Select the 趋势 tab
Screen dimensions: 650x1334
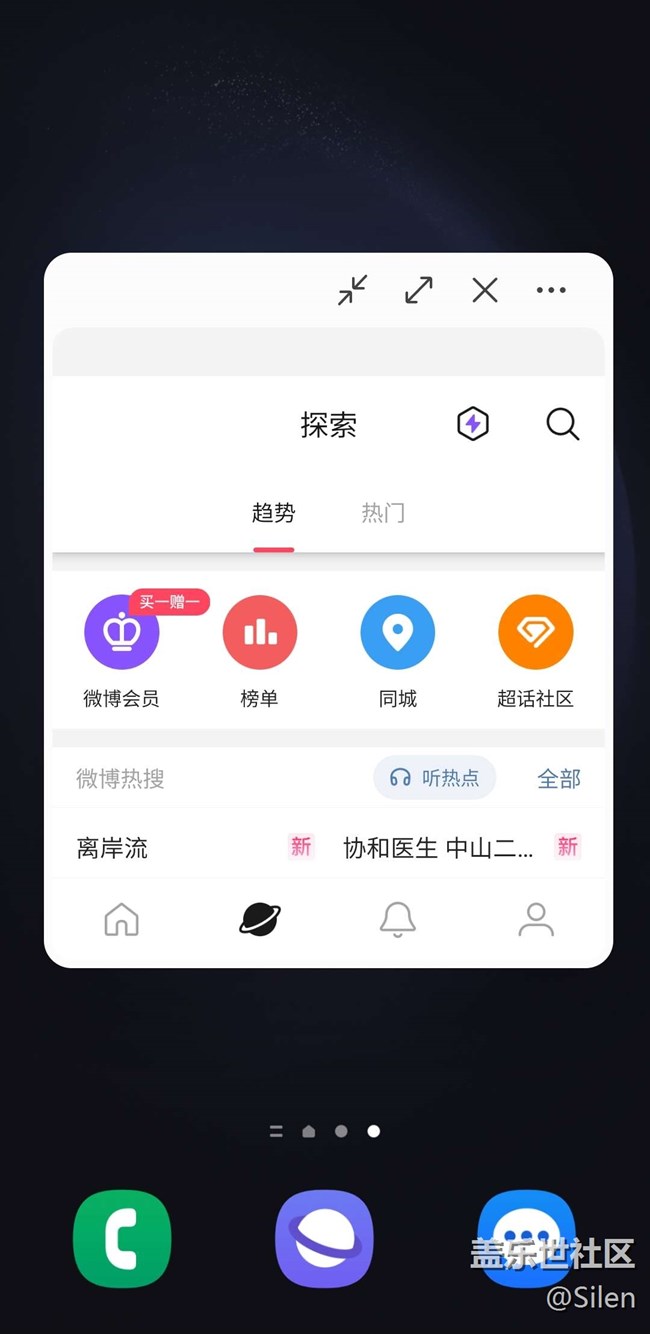point(273,513)
